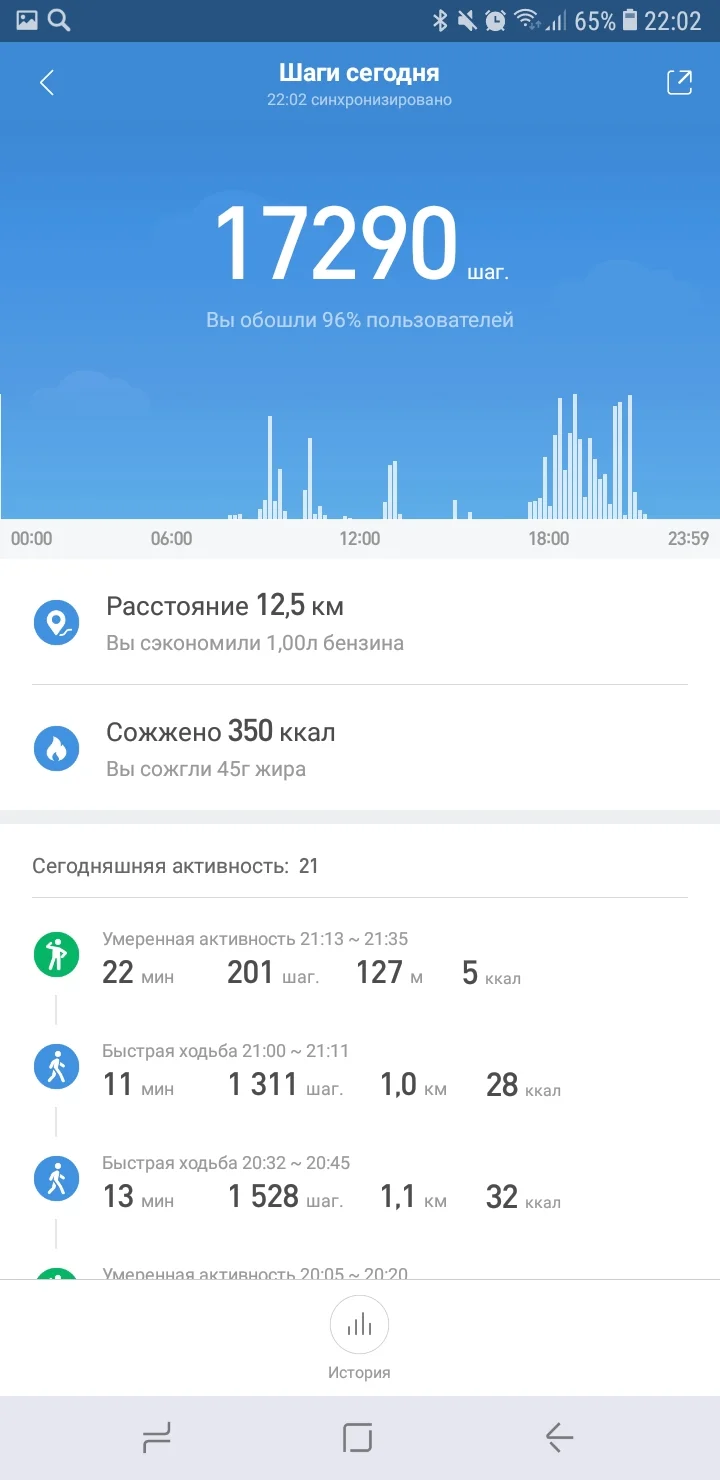720x1480 pixels.
Task: Click the fast walking icon for 21:00 session
Action: [56, 1066]
